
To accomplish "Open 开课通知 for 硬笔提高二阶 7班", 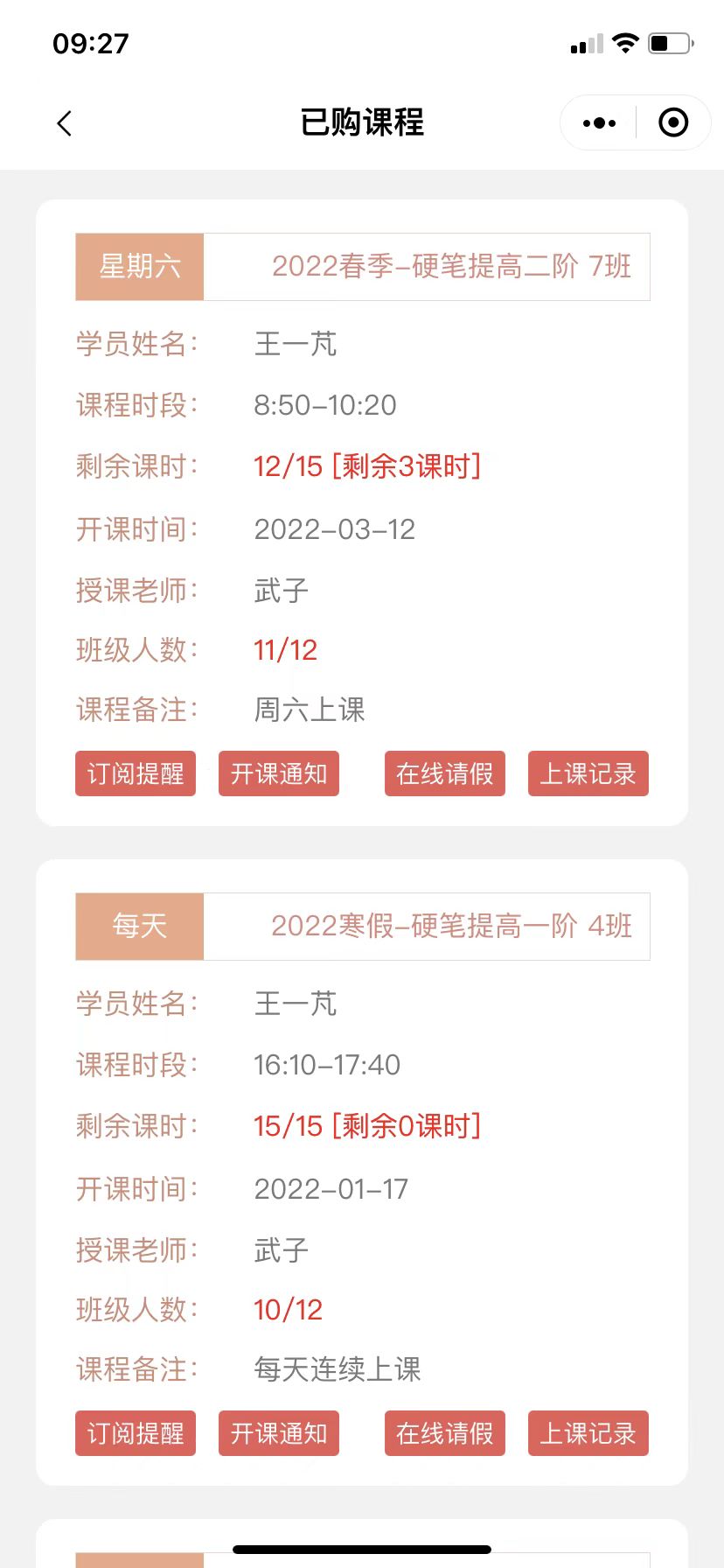I will [279, 773].
